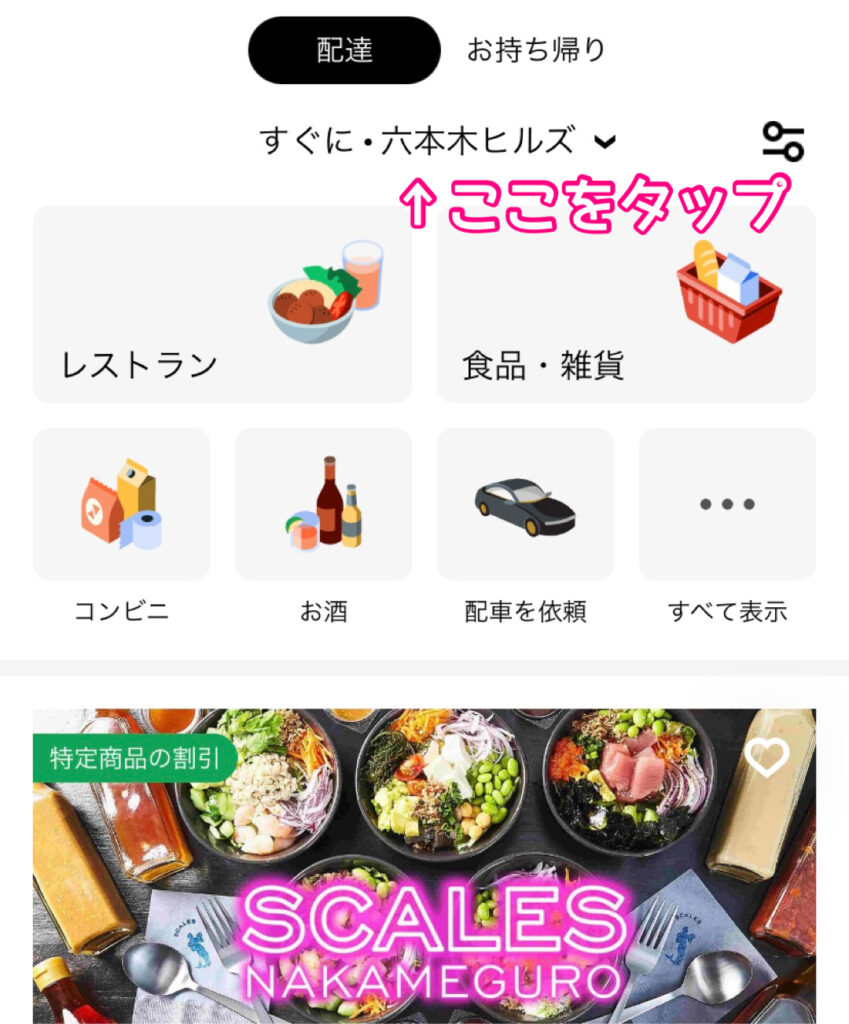849x1024 pixels.
Task: Select 配車を依頼 to request a ride
Action: point(525,505)
